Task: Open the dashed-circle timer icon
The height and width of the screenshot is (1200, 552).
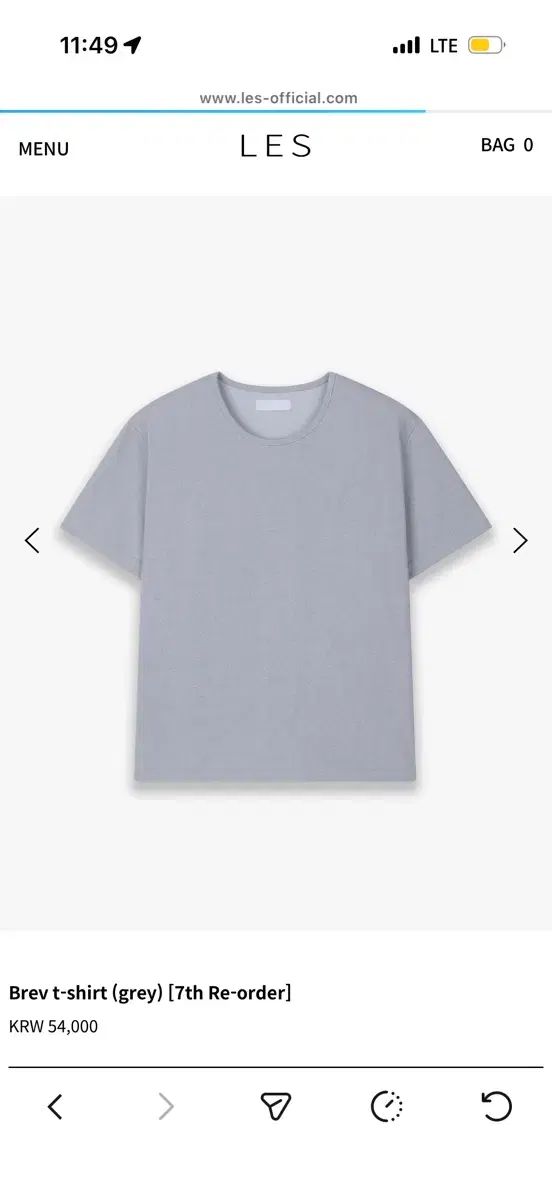Action: [387, 1106]
